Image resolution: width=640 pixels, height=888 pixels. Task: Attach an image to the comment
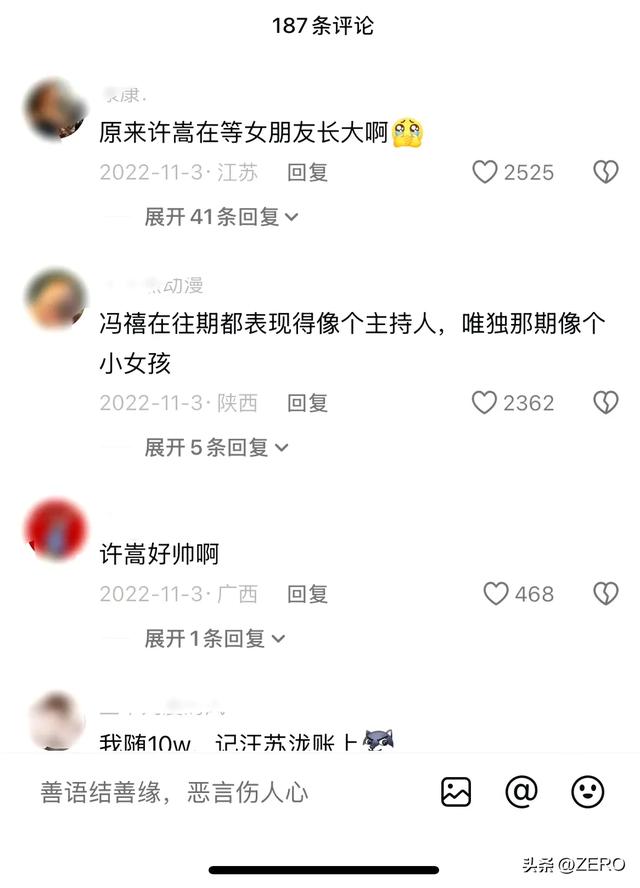[x=456, y=792]
